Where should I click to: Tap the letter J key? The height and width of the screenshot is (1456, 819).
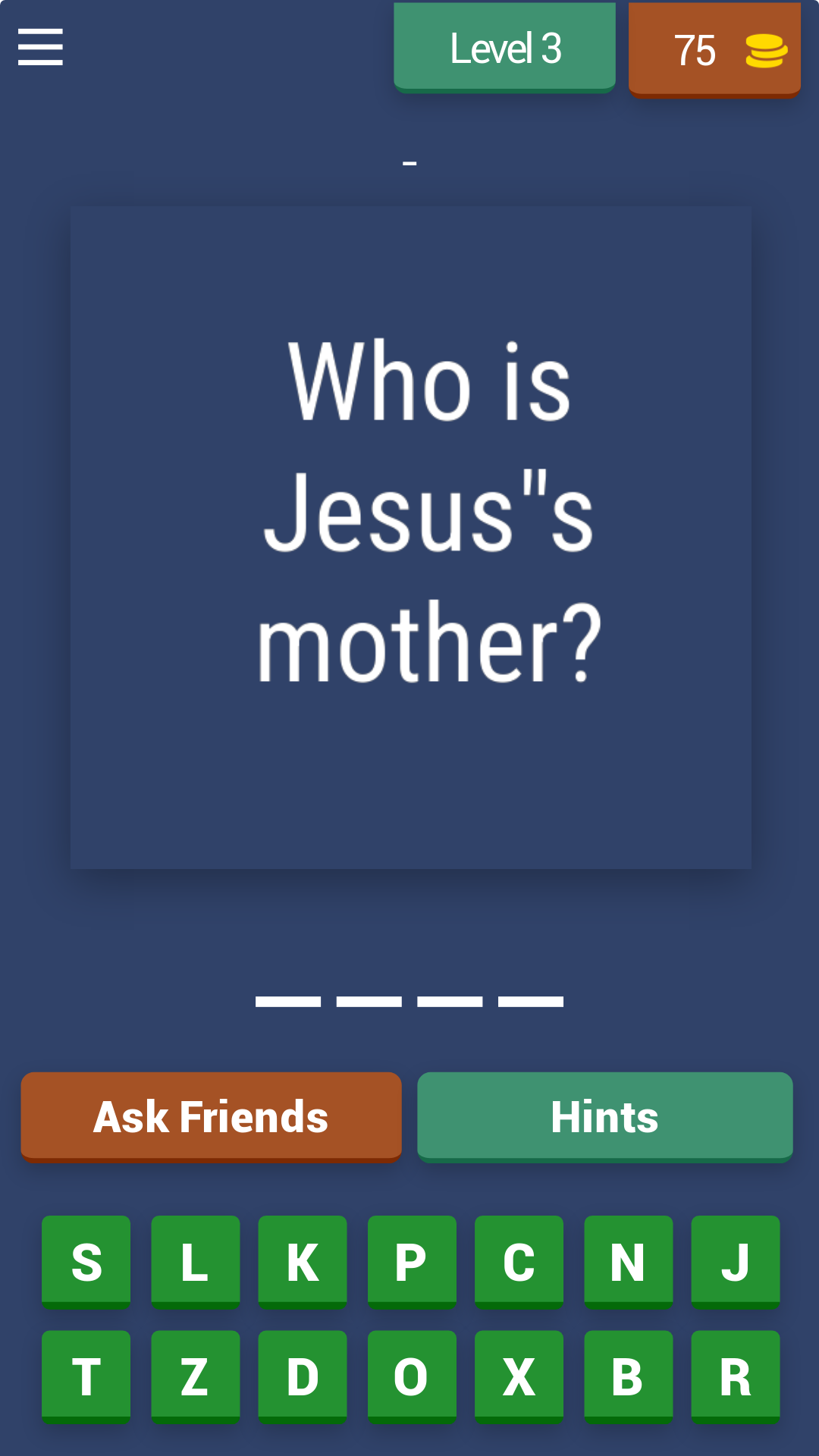[x=734, y=1261]
